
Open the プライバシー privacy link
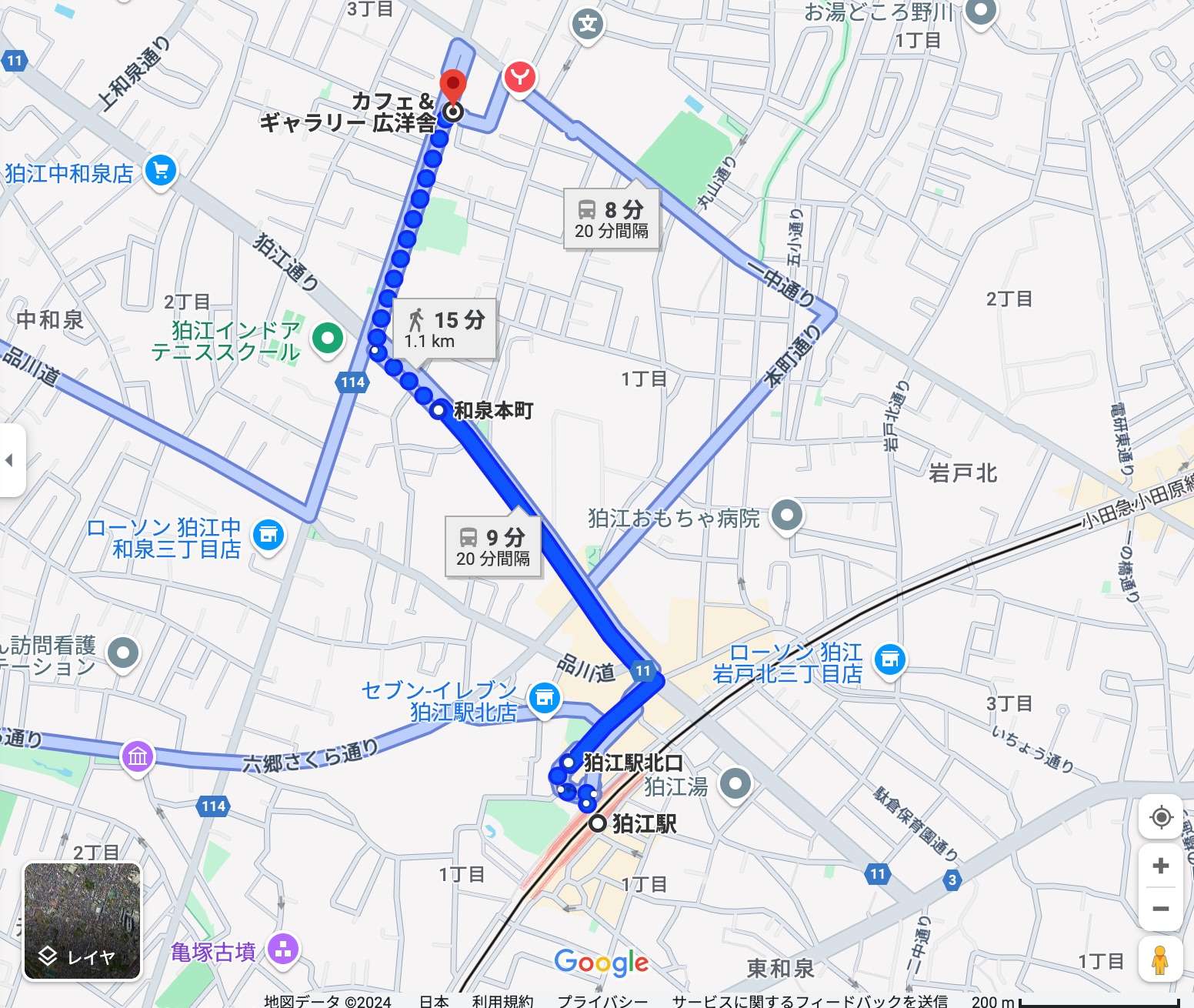click(602, 1000)
